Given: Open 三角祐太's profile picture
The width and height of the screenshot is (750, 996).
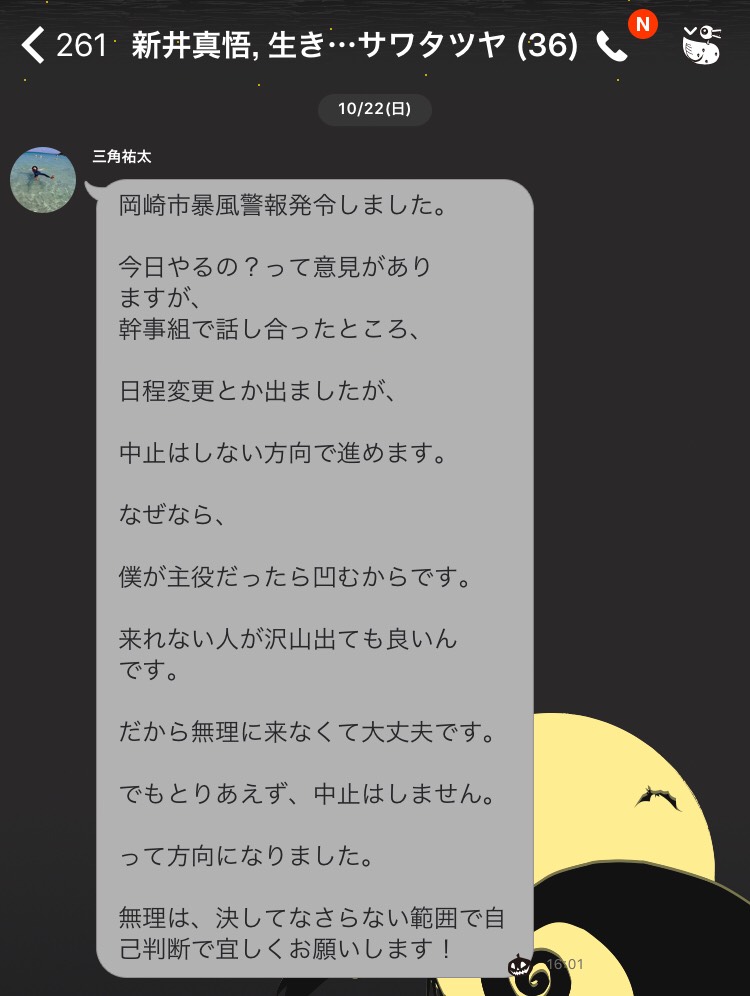Looking at the screenshot, I should pyautogui.click(x=43, y=180).
